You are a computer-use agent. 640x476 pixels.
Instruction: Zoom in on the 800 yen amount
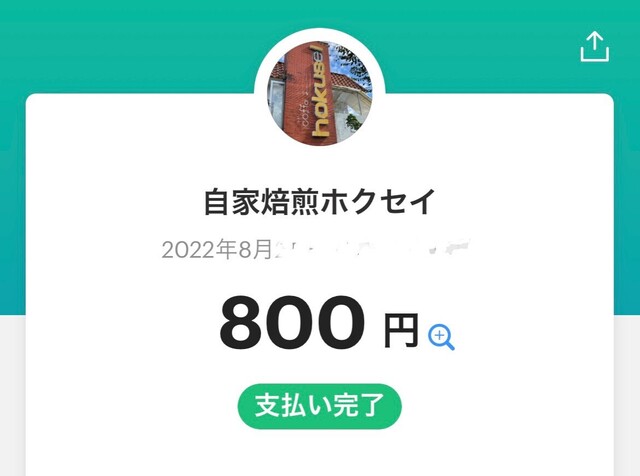click(441, 337)
